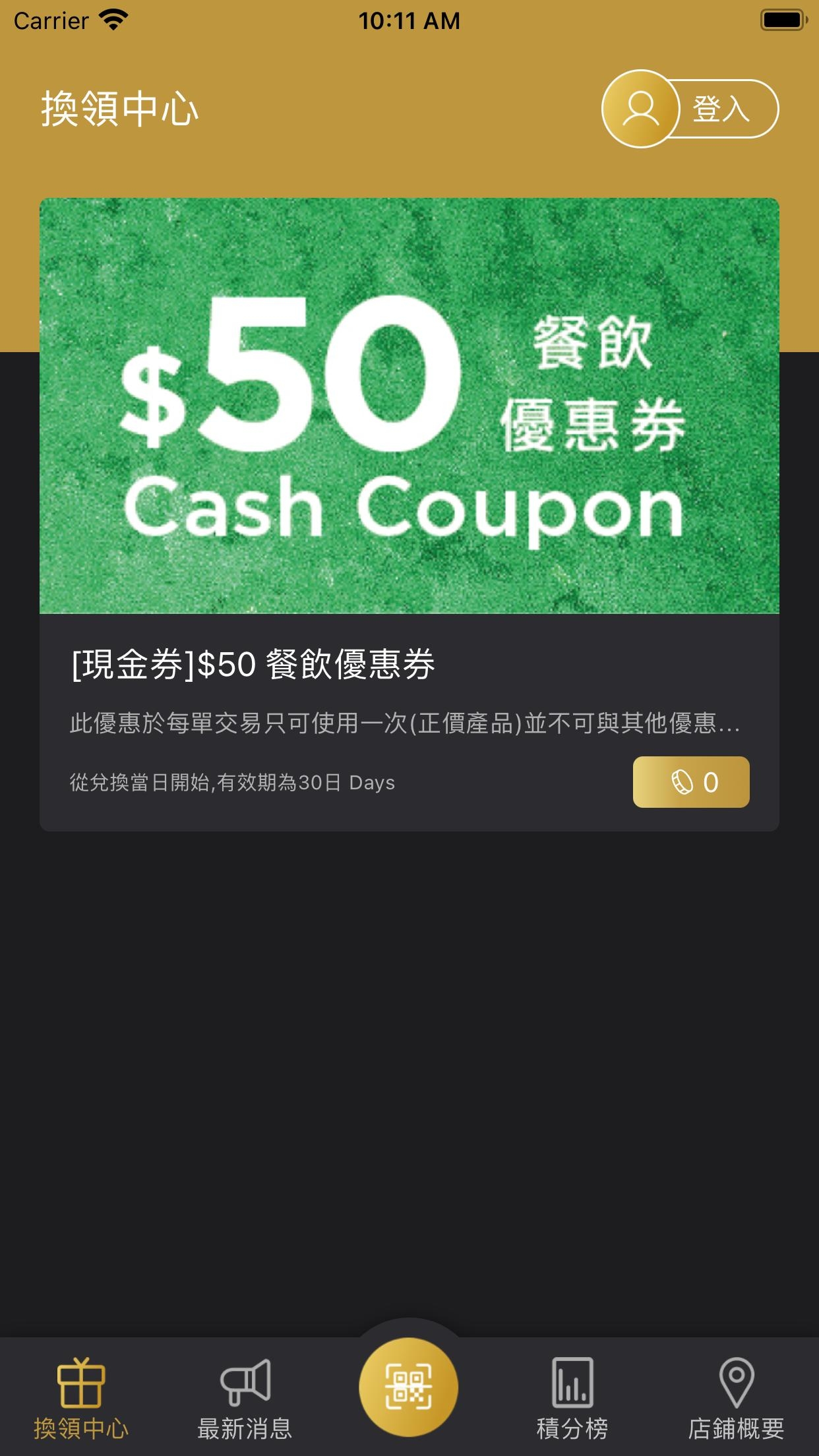Tap the gold 0 points redeem button
The image size is (819, 1456).
click(x=691, y=782)
